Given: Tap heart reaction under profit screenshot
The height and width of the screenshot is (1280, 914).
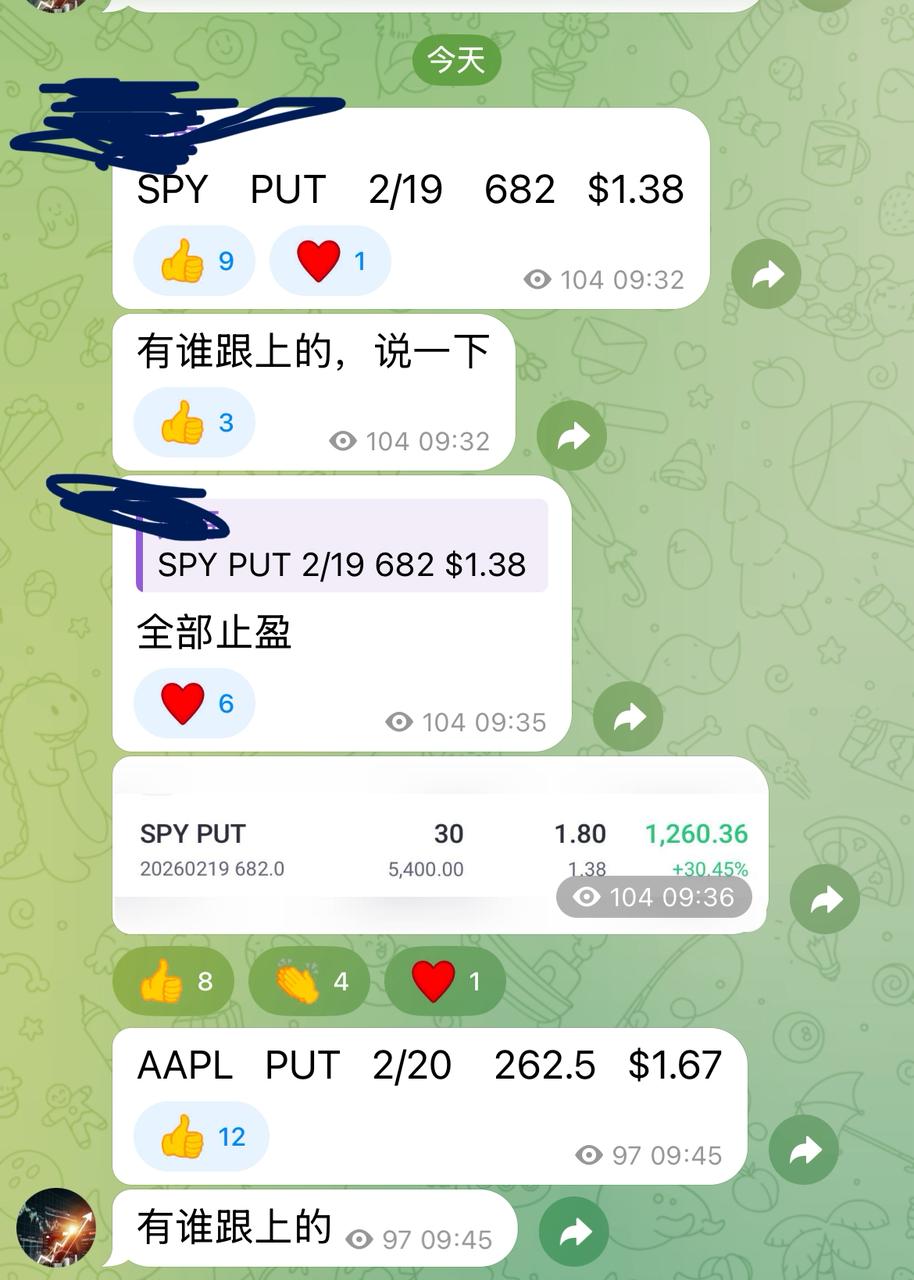Looking at the screenshot, I should [445, 982].
